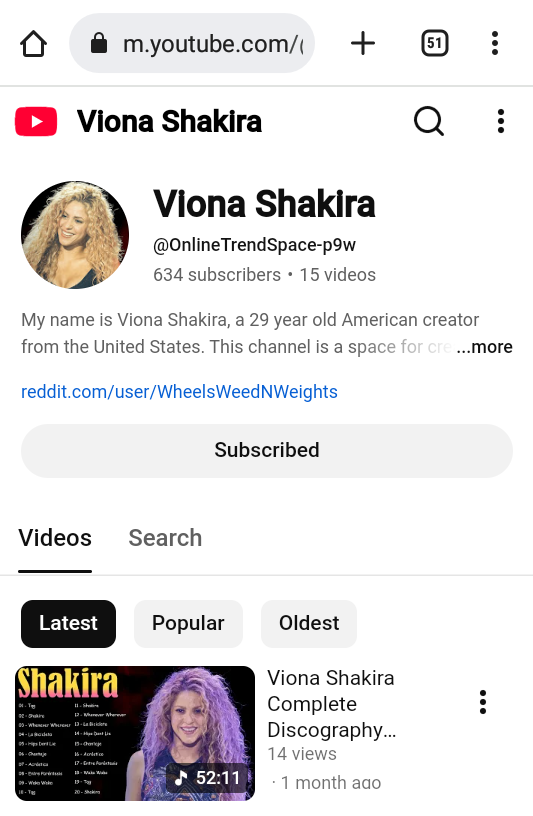
Task: Tap the red YouTube logo
Action: [x=36, y=121]
